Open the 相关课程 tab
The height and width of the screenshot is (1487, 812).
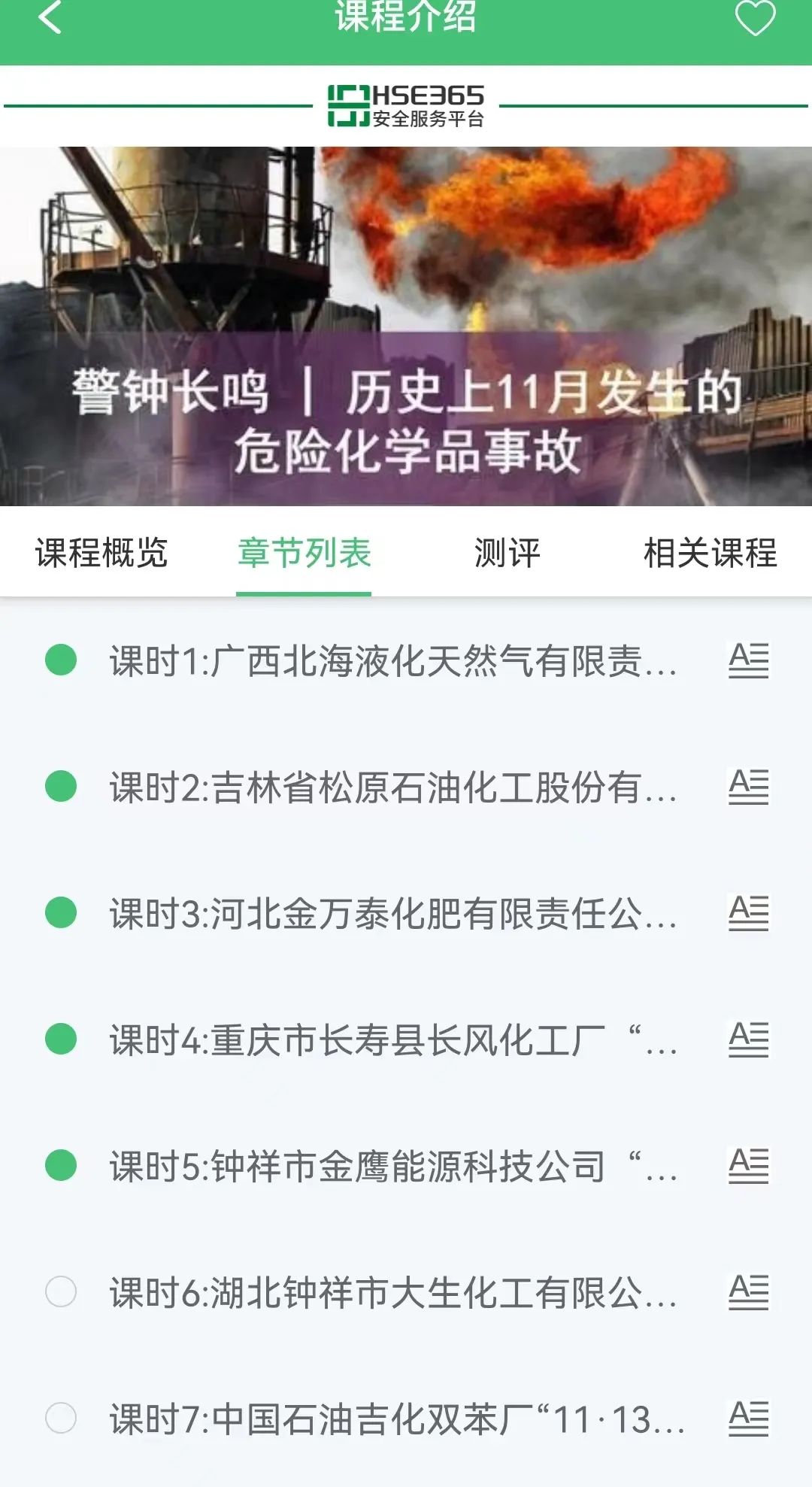click(711, 553)
